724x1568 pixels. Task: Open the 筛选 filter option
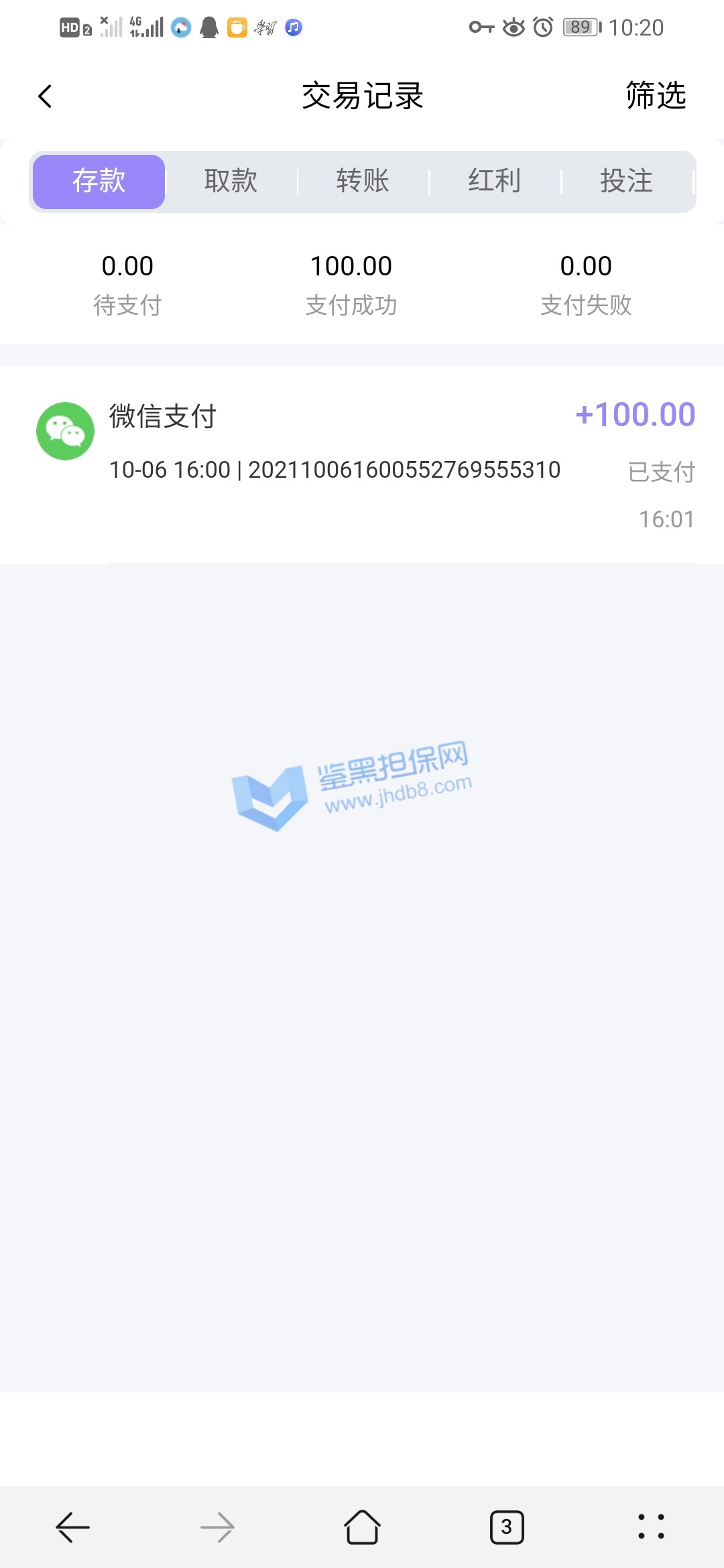coord(655,96)
